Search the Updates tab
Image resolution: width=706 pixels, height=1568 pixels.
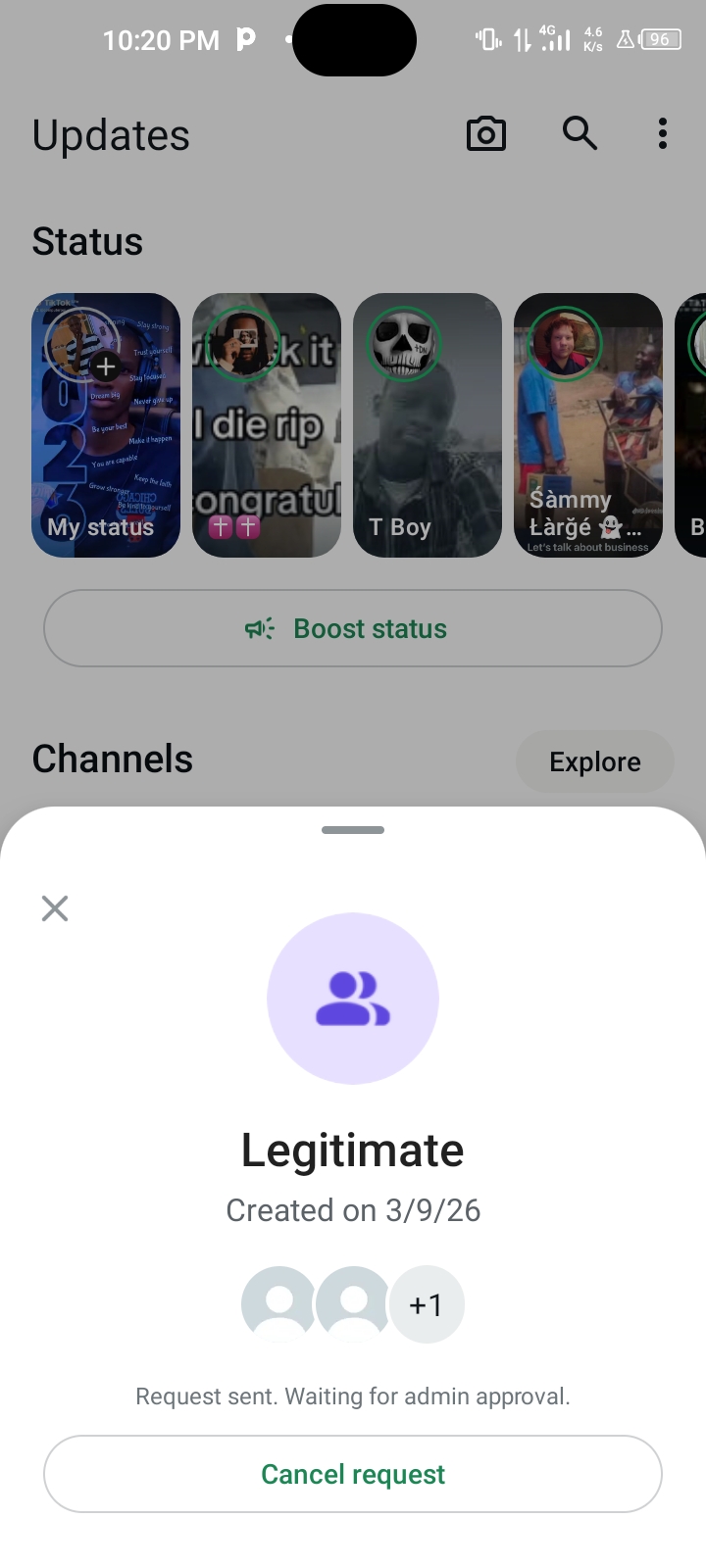[x=580, y=133]
